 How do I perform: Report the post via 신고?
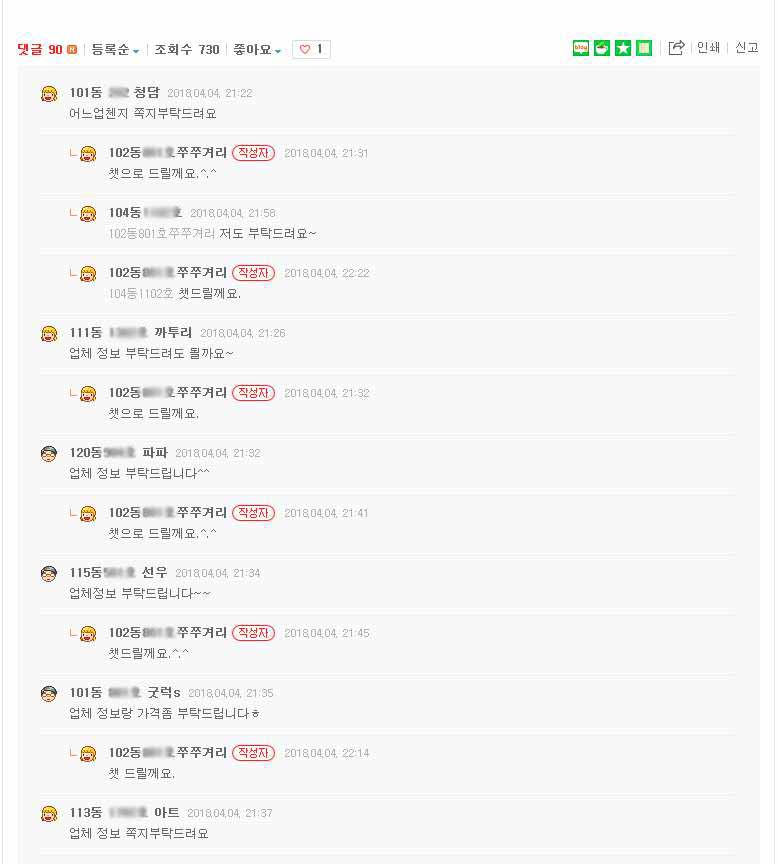[x=746, y=48]
